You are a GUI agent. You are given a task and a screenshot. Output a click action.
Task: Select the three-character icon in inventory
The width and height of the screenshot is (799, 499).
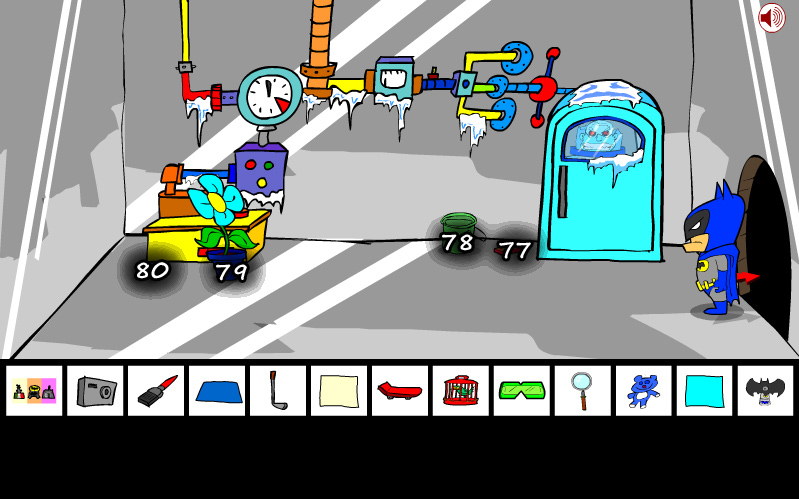(34, 391)
